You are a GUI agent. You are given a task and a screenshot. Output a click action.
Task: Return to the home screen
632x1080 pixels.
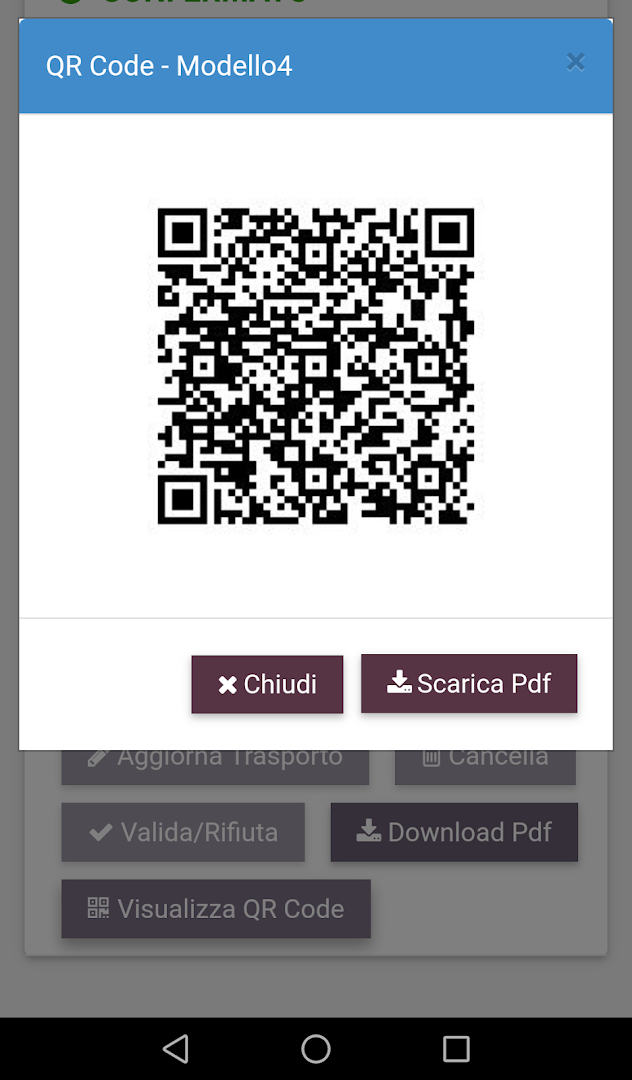[x=316, y=1048]
